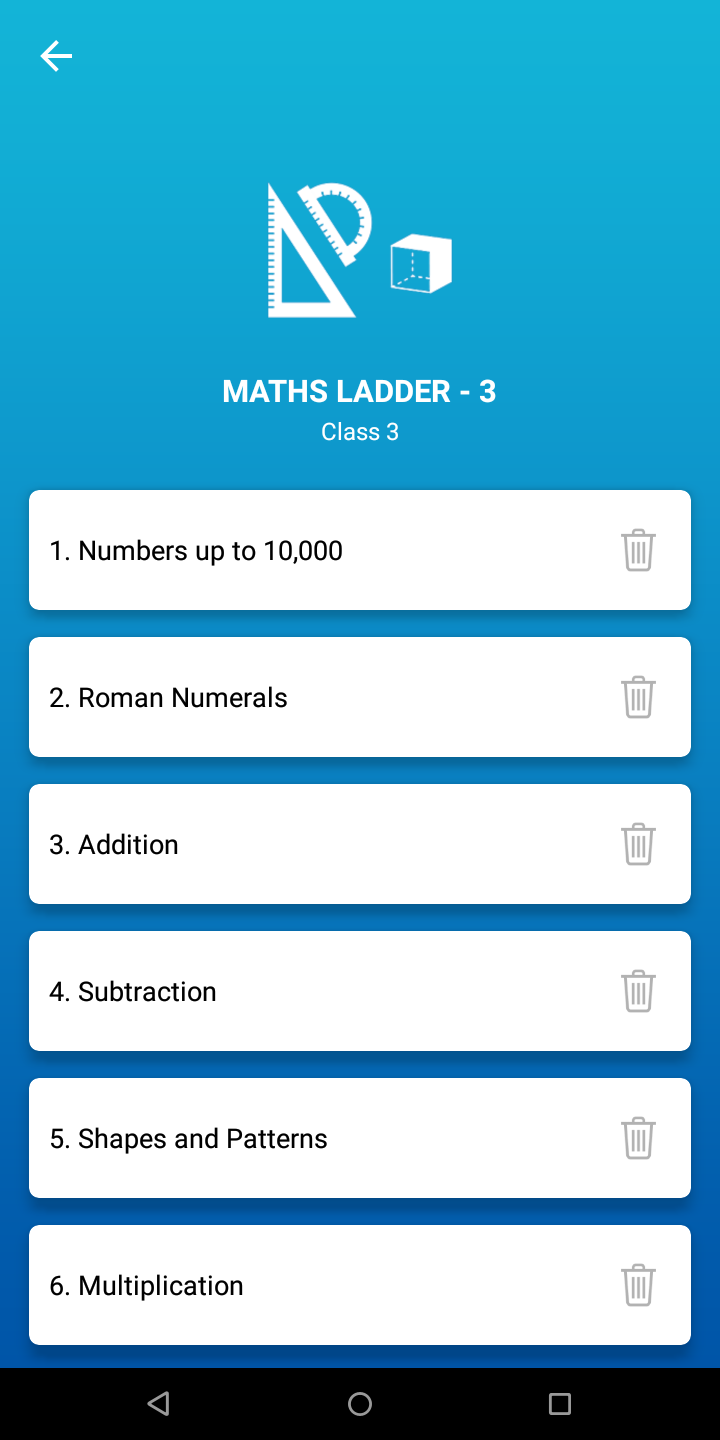
Task: Delete the Numbers up to 10,000 chapter
Action: point(638,550)
